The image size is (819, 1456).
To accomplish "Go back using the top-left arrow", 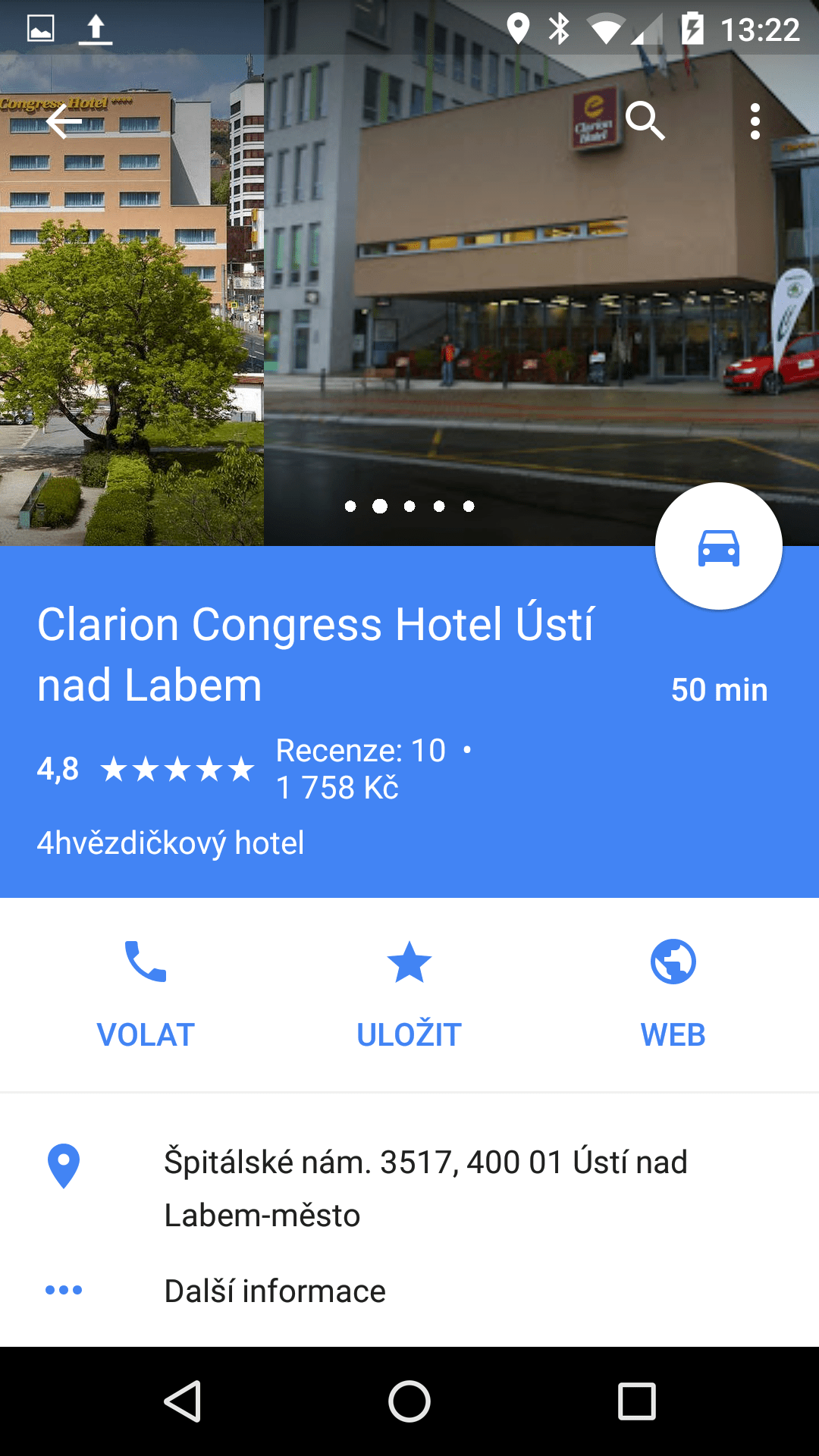I will click(64, 121).
